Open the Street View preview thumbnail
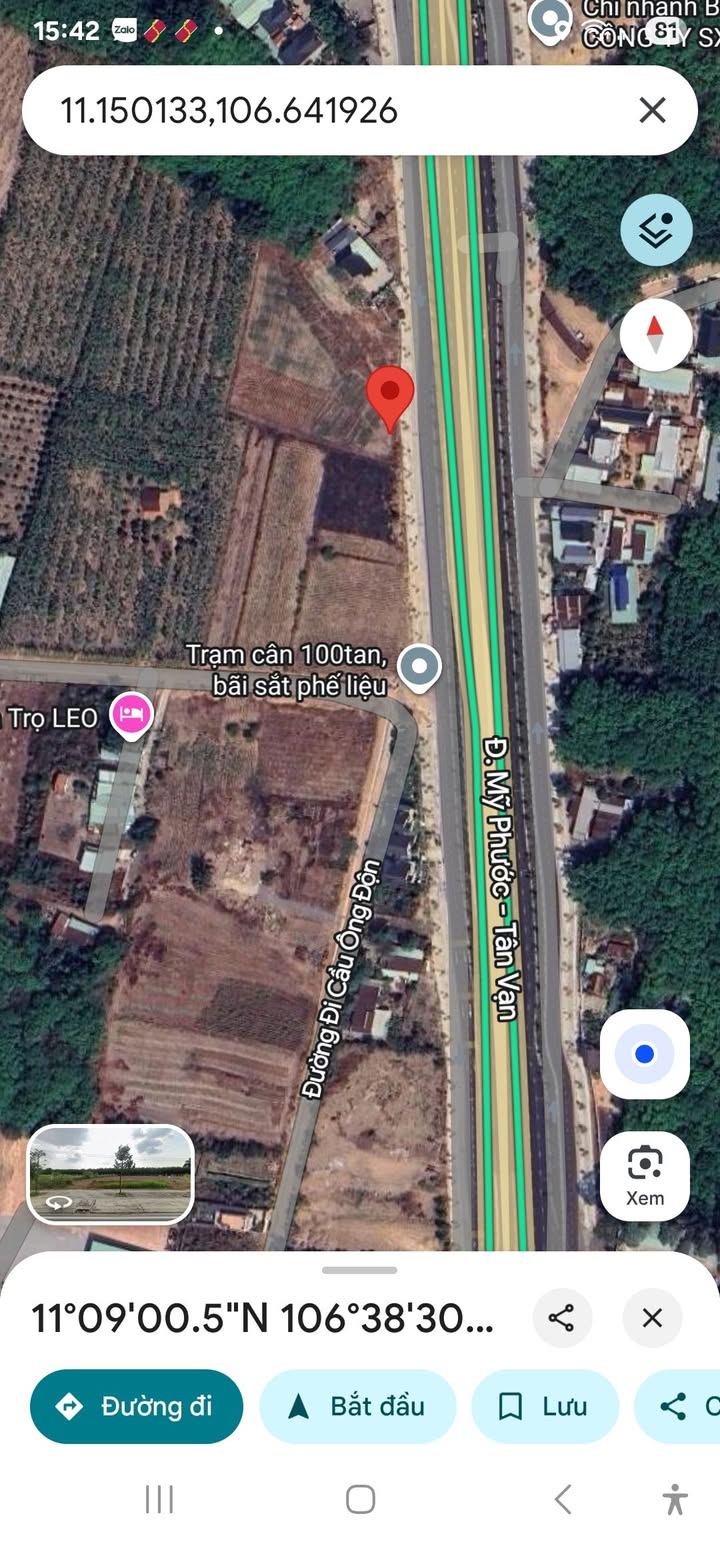This screenshot has width=720, height=1544. [110, 1174]
